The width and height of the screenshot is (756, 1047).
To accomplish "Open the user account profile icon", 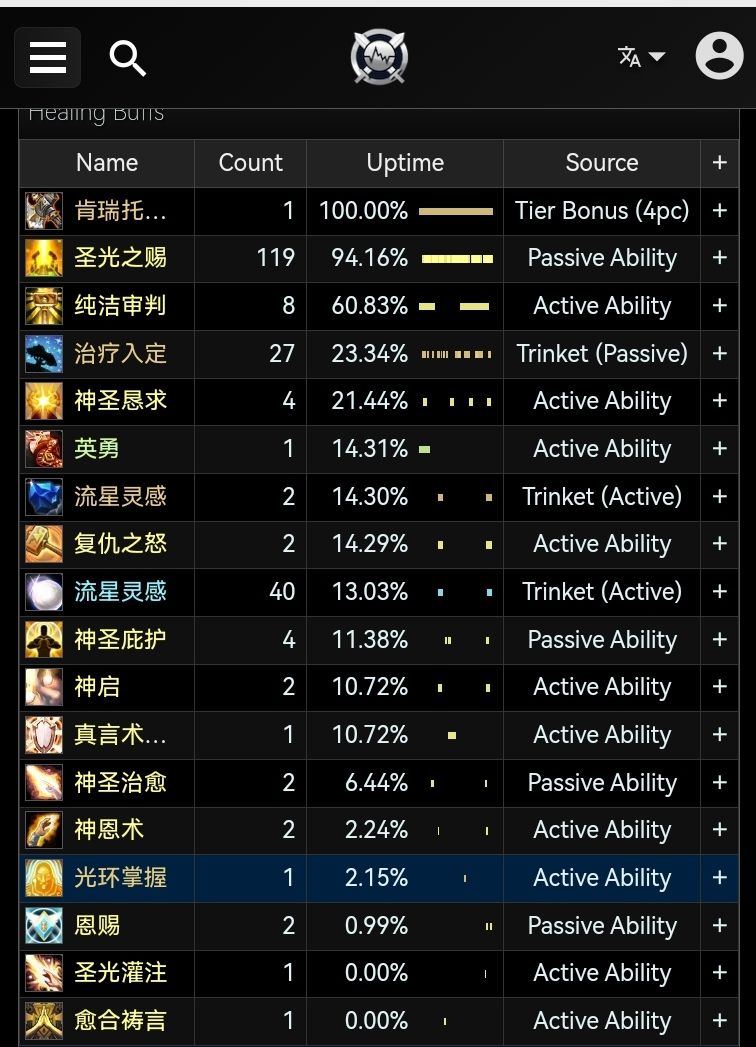I will pos(719,56).
